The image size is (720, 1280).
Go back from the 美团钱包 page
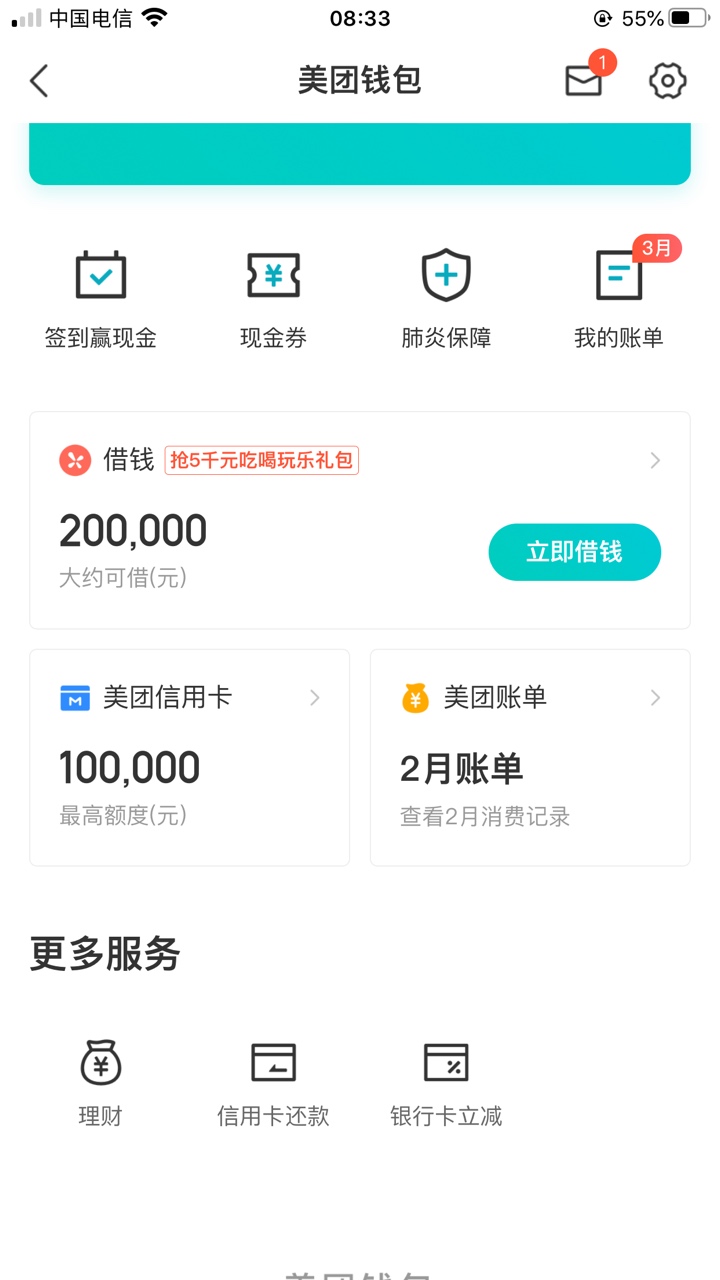39,81
